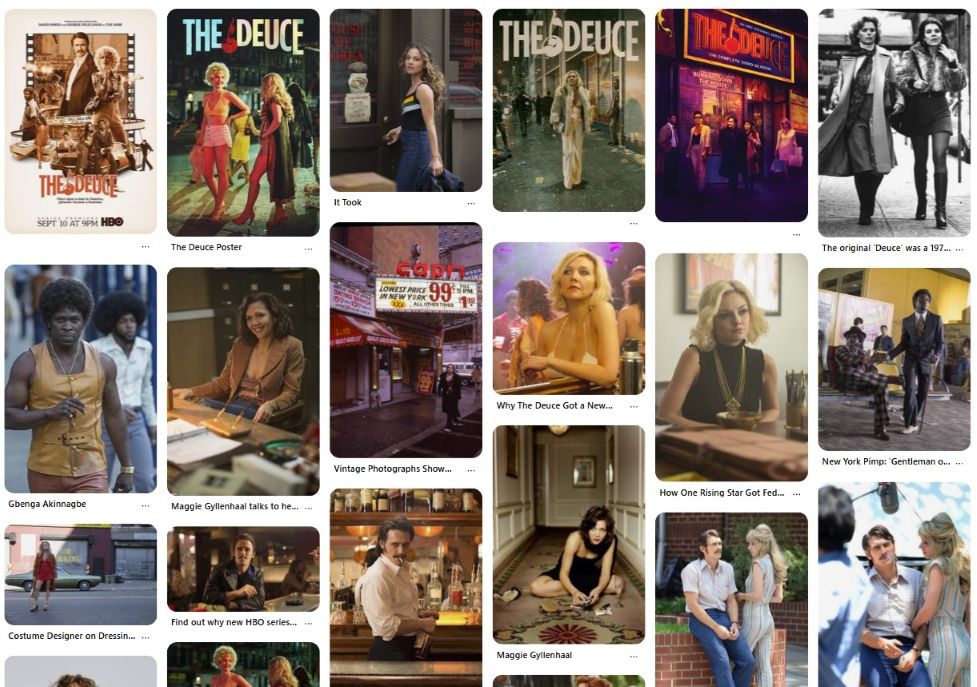Open 'The original Deuce was a 197...' pin
The width and height of the screenshot is (977, 687).
(x=894, y=122)
